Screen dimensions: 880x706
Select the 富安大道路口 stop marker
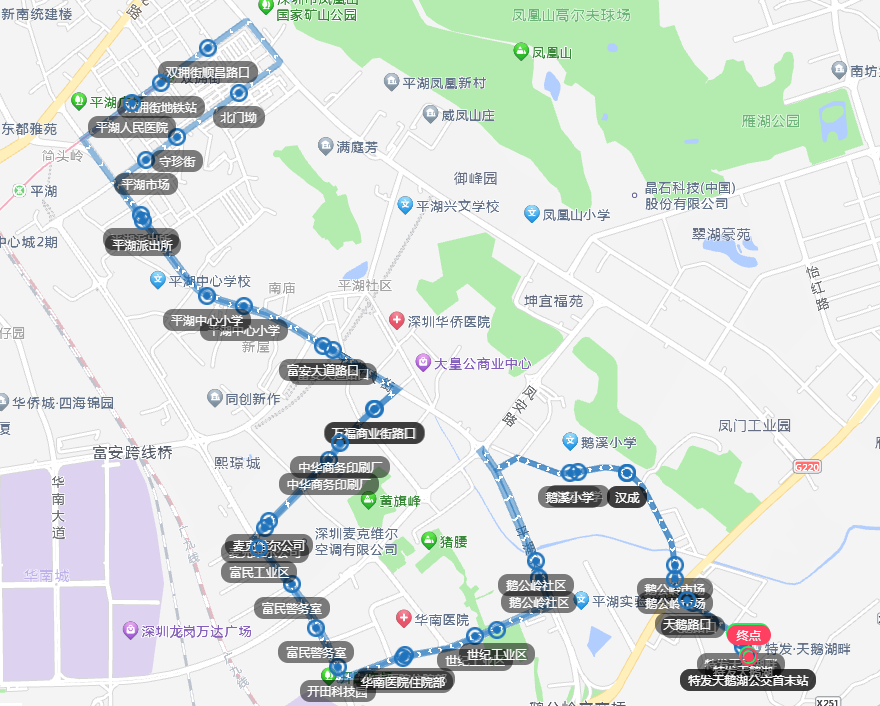tap(323, 370)
